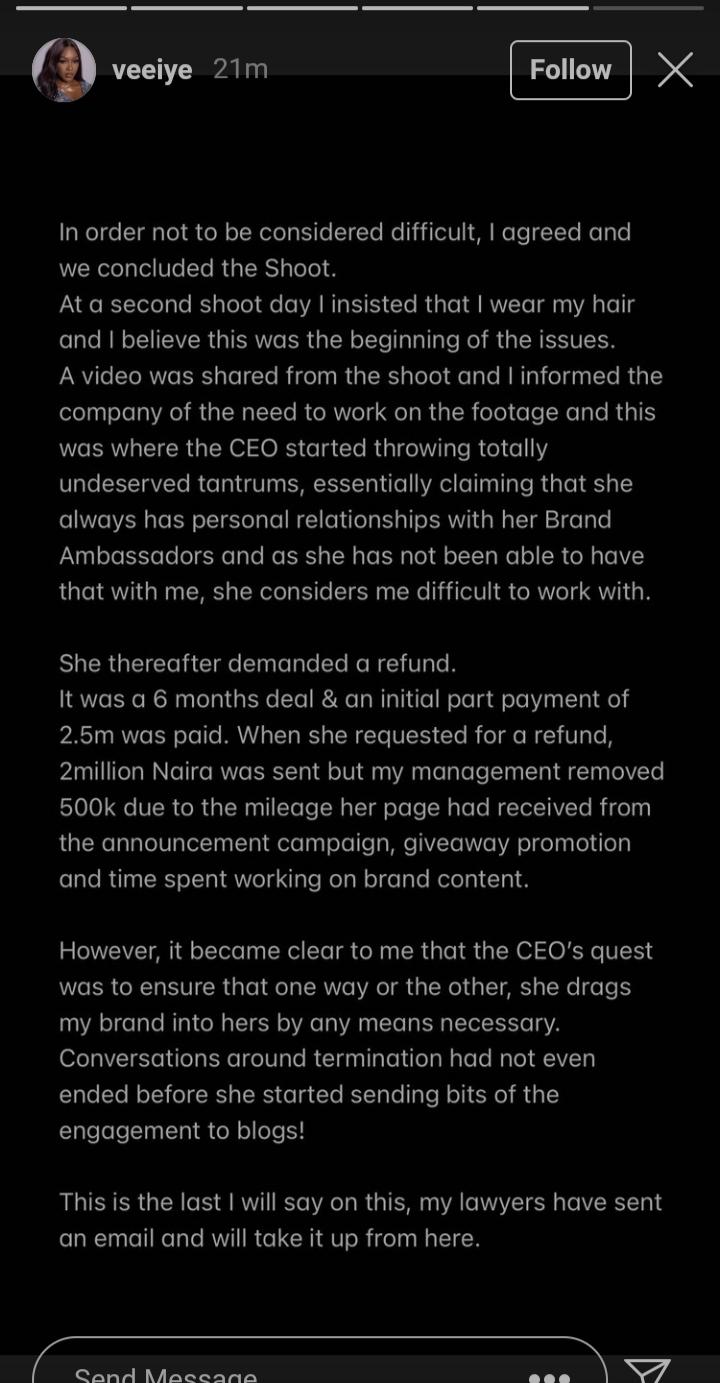The height and width of the screenshot is (1383, 720).
Task: Tap the veeiye username
Action: [x=152, y=70]
